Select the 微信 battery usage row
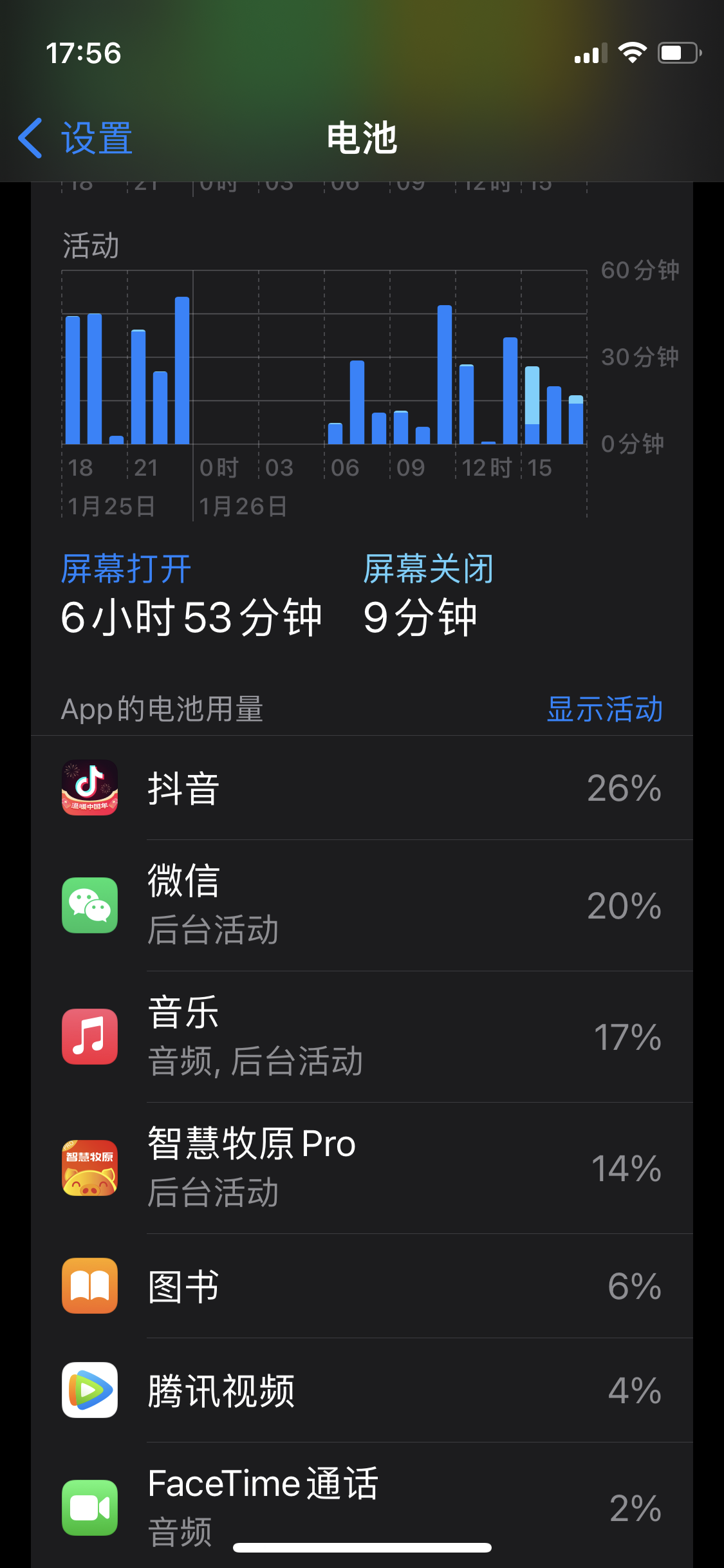The image size is (724, 1568). 362,905
